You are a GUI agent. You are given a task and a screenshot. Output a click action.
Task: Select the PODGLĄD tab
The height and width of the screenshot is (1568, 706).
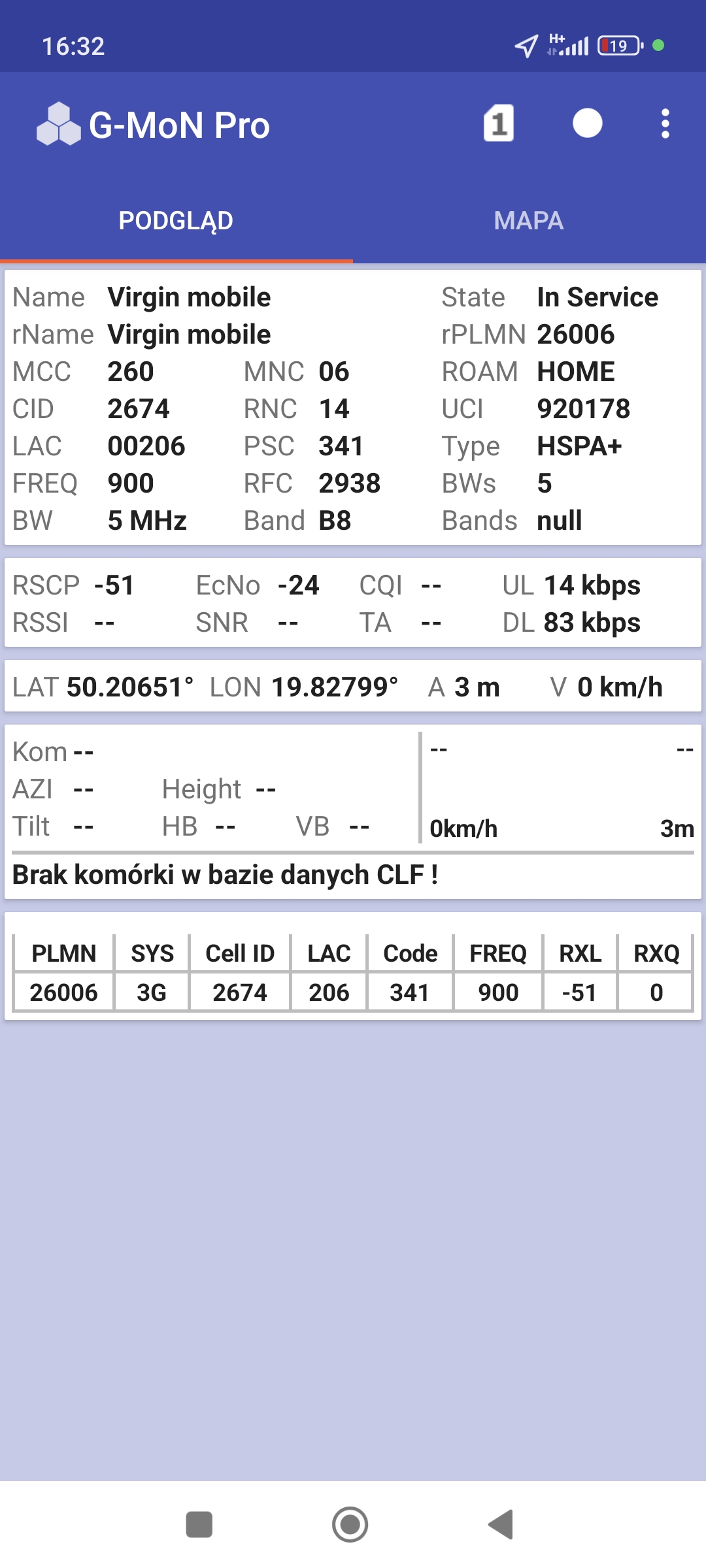(176, 221)
